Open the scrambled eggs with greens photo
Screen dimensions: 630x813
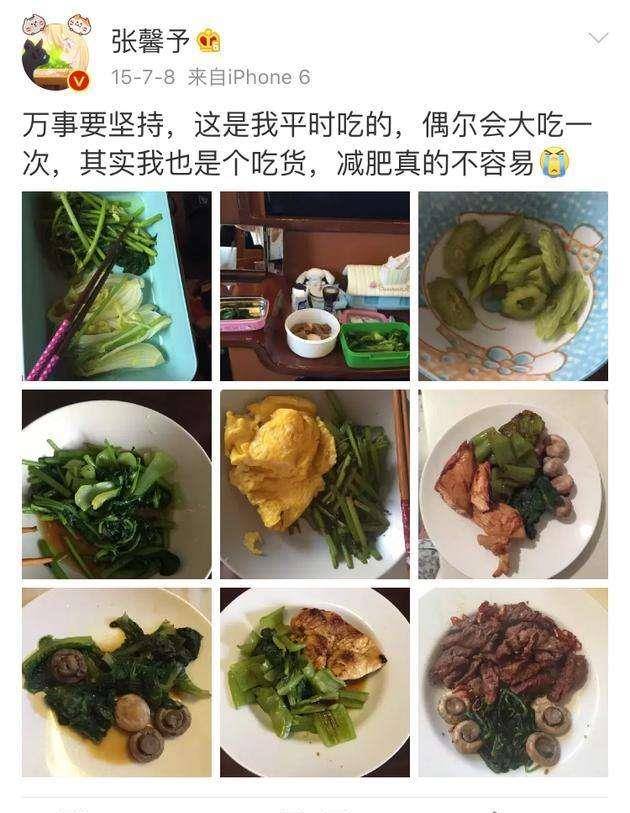click(314, 484)
